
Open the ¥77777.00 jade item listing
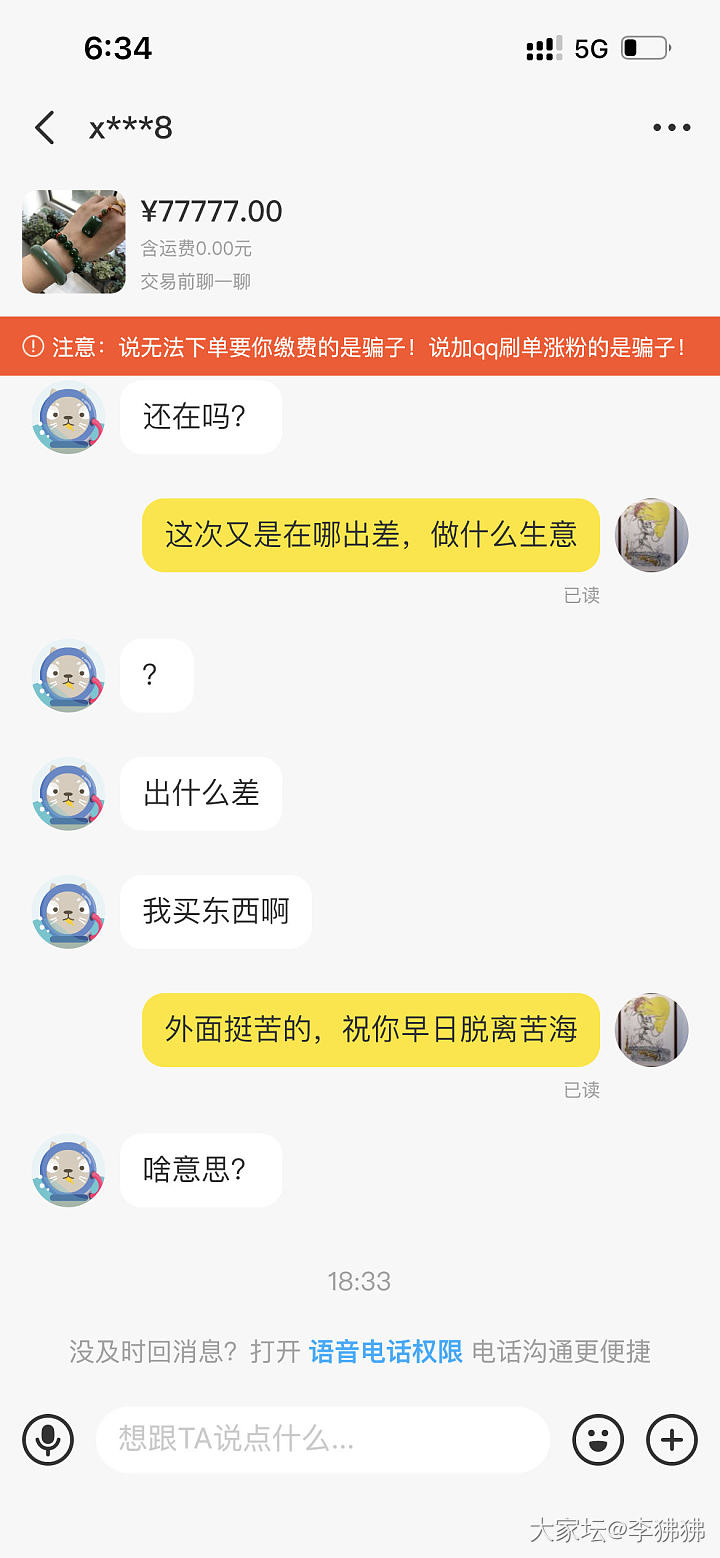point(74,242)
